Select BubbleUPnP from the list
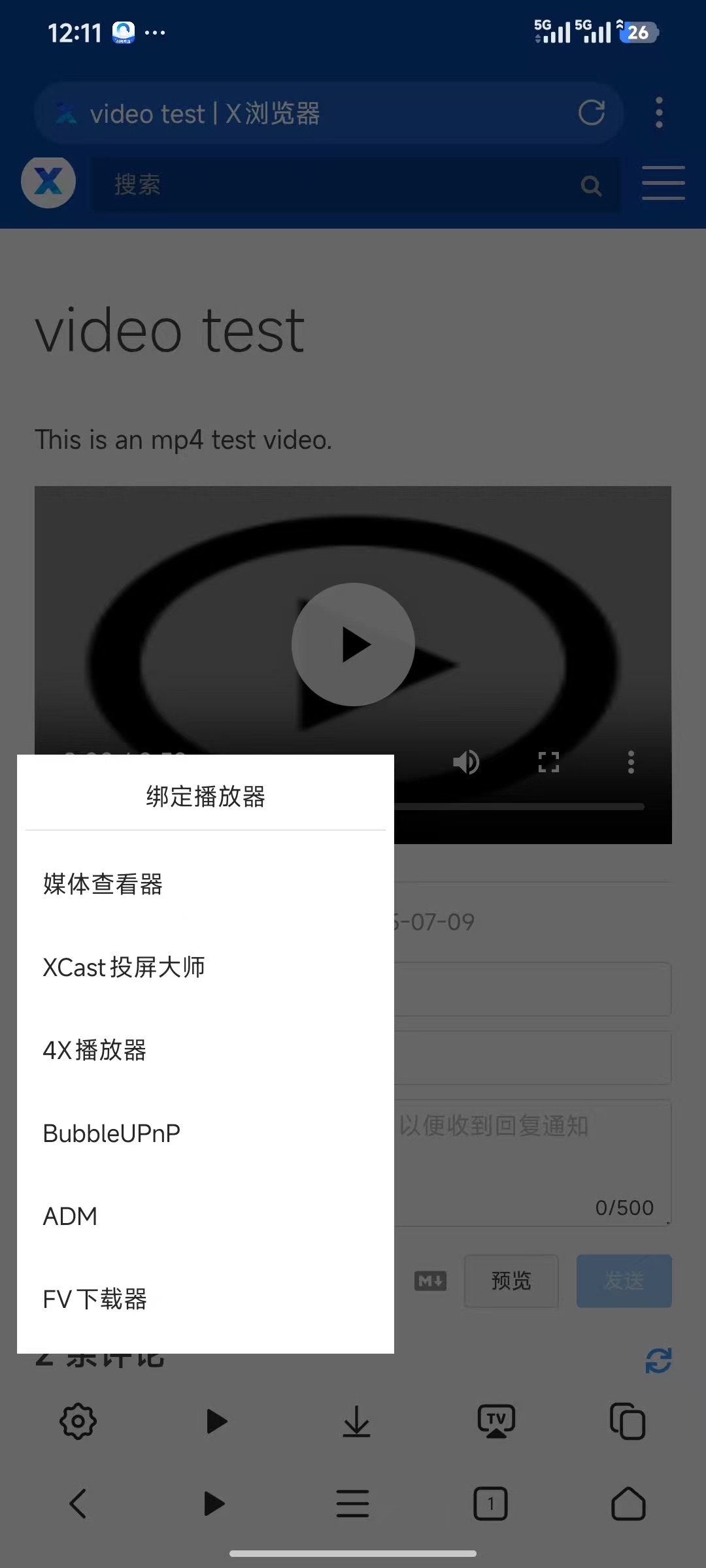The height and width of the screenshot is (1568, 706). pos(112,1133)
